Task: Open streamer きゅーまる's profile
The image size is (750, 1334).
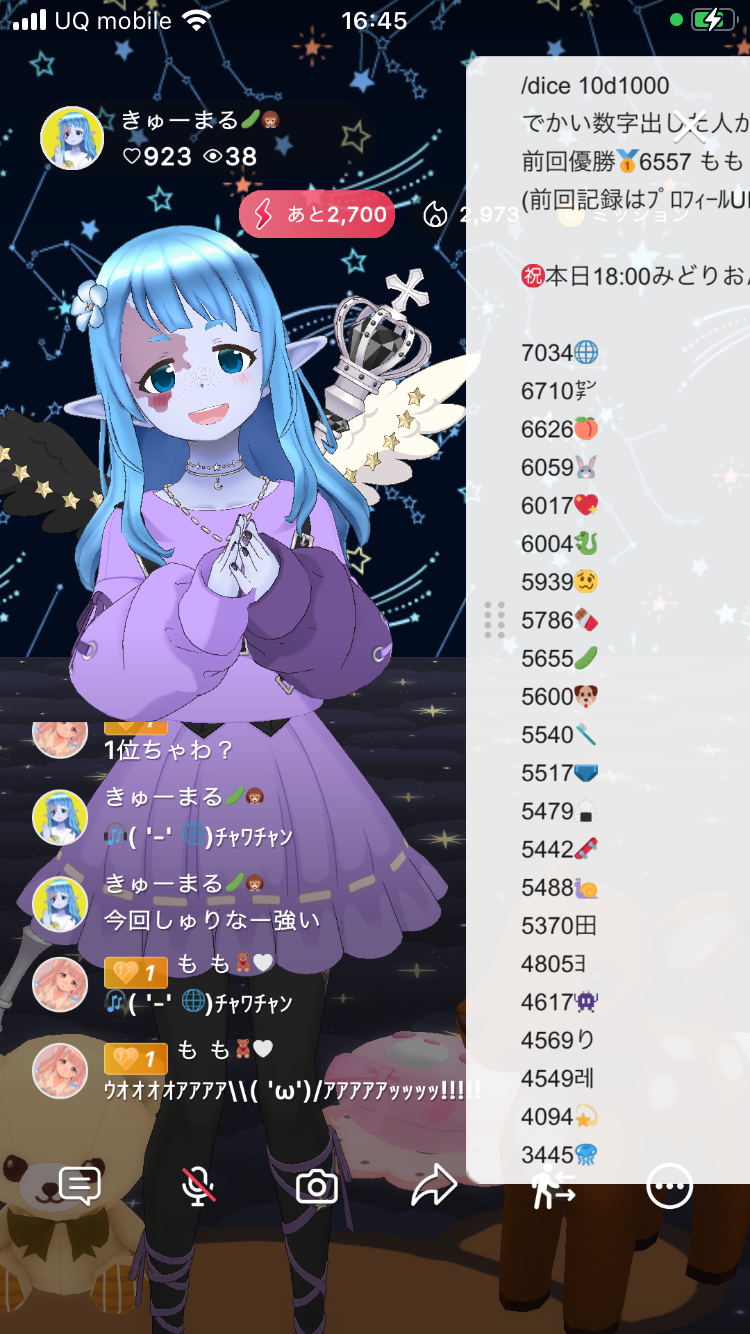Action: click(x=72, y=138)
